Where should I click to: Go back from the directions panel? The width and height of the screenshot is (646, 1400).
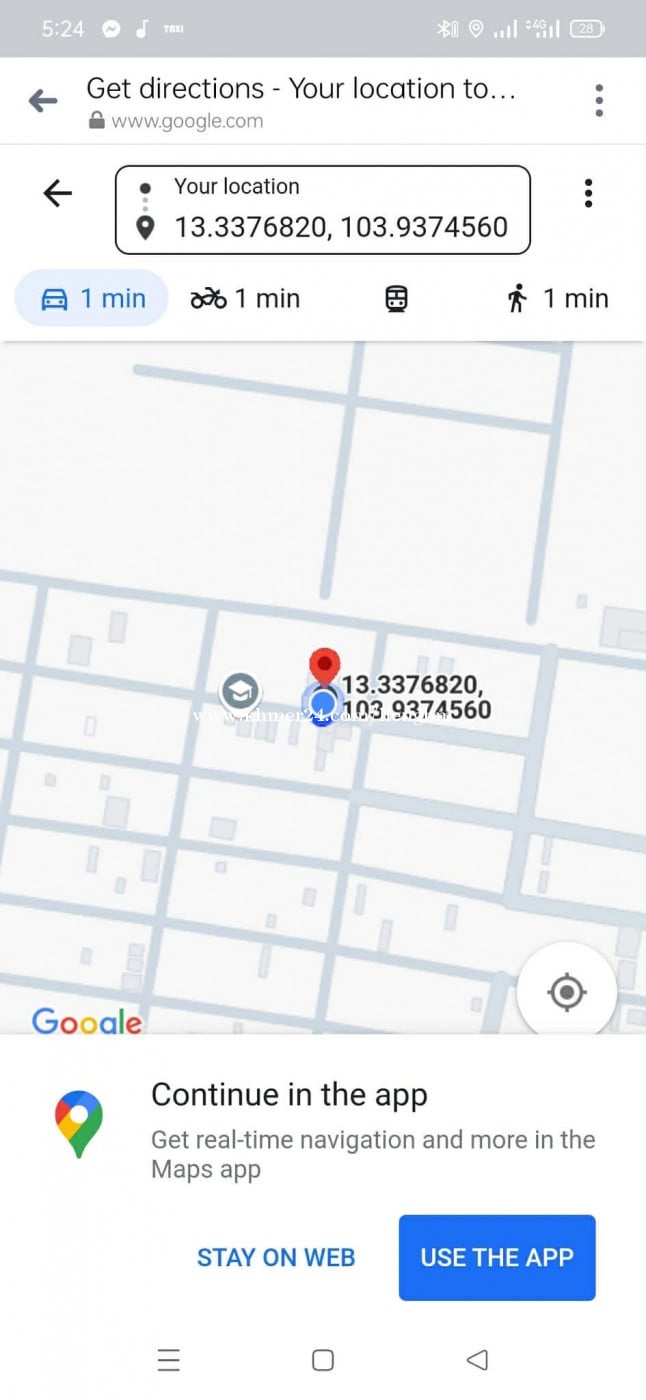pos(58,193)
